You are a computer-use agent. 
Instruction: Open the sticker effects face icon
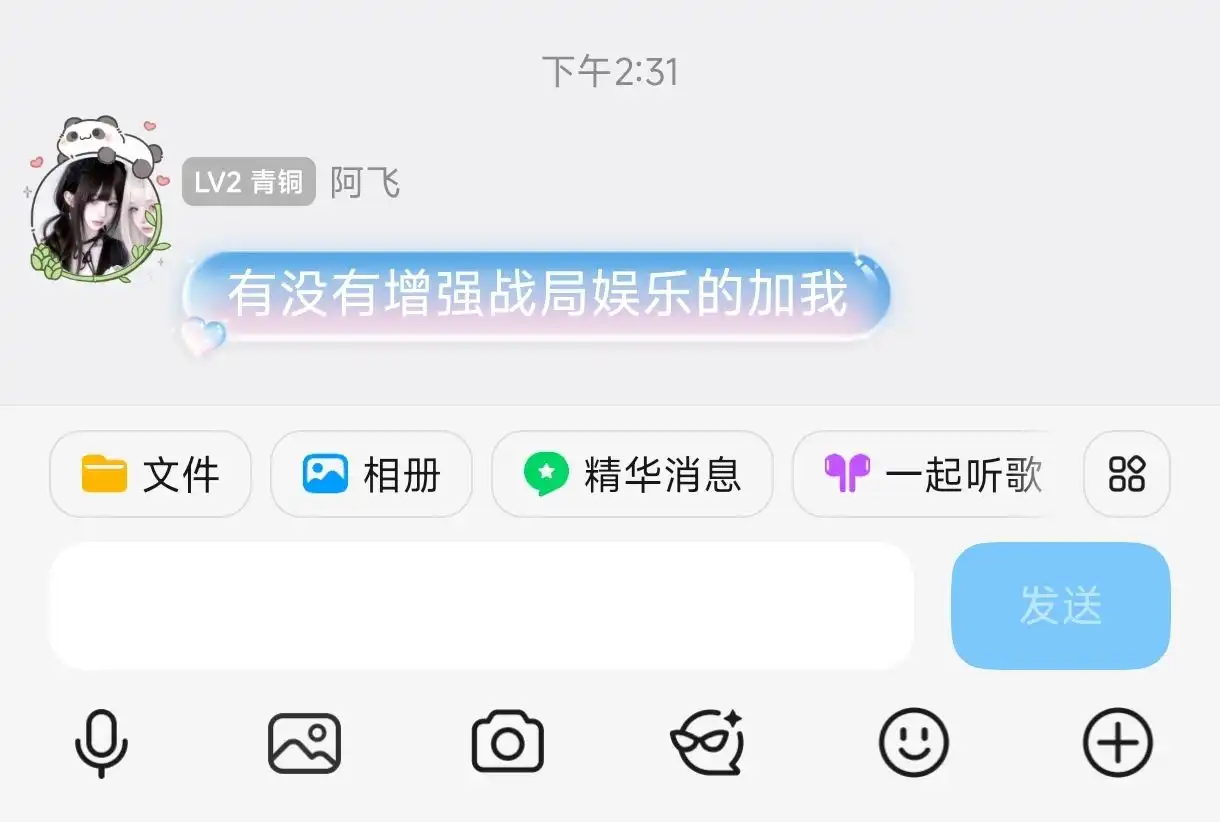point(706,744)
